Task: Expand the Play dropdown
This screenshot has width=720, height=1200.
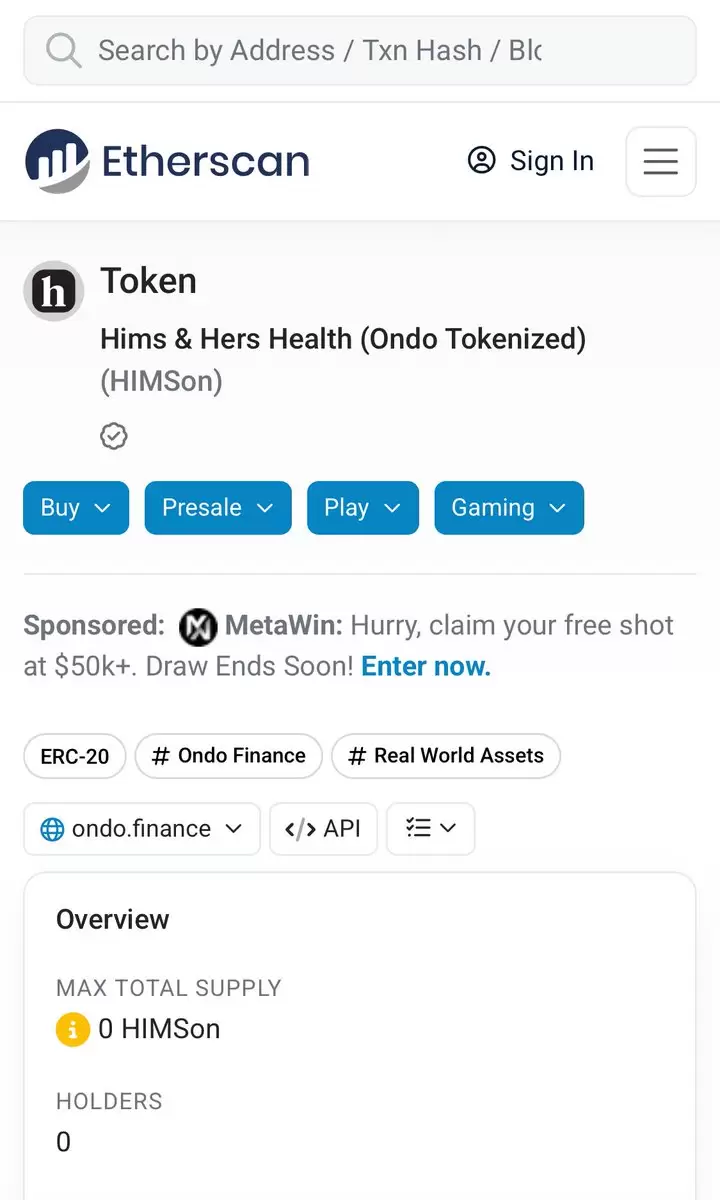Action: (363, 508)
